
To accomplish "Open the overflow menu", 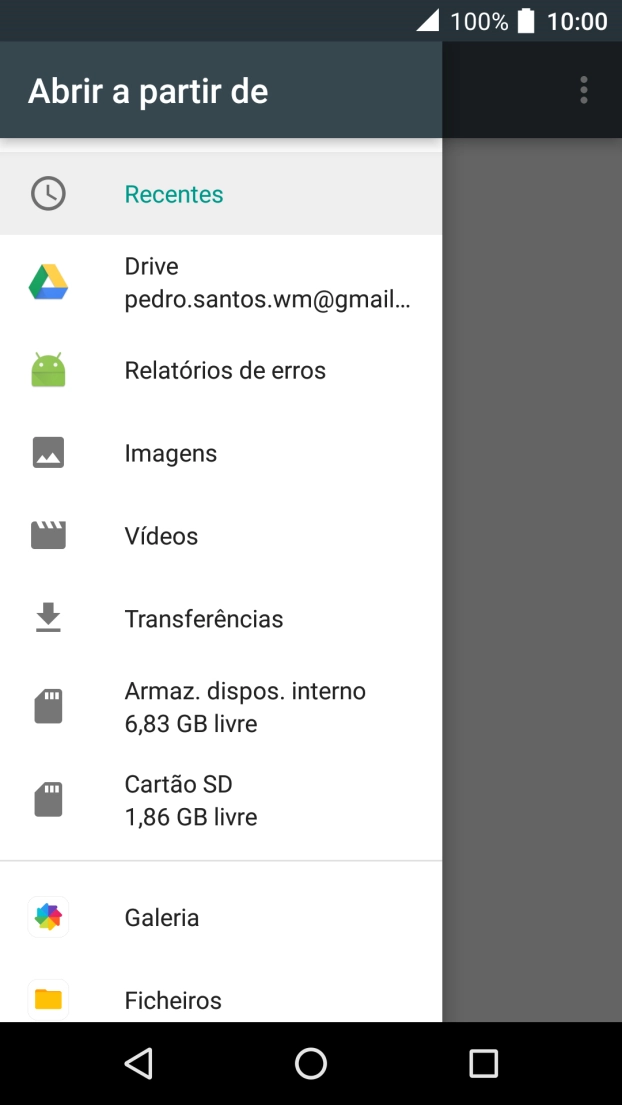I will (584, 90).
